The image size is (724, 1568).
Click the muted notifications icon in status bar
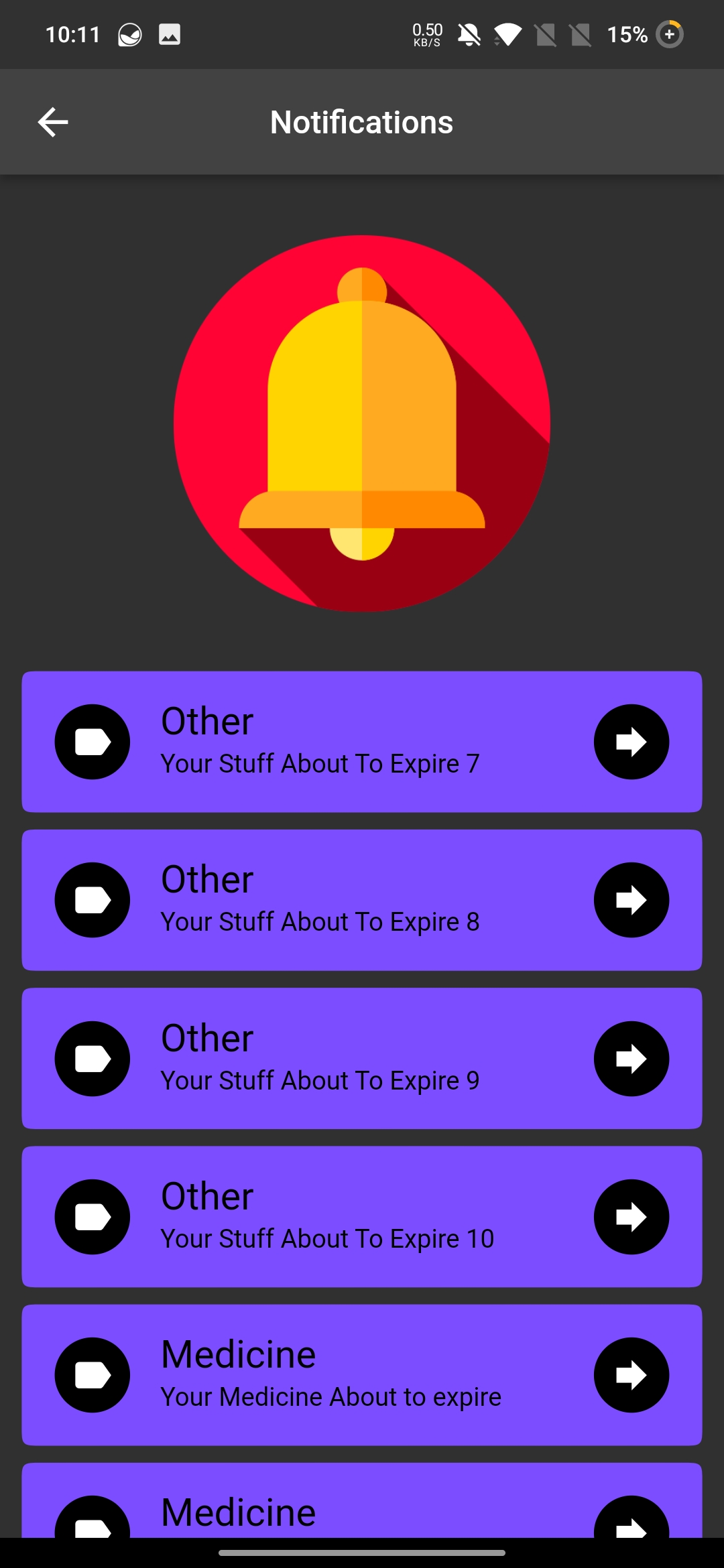(469, 34)
